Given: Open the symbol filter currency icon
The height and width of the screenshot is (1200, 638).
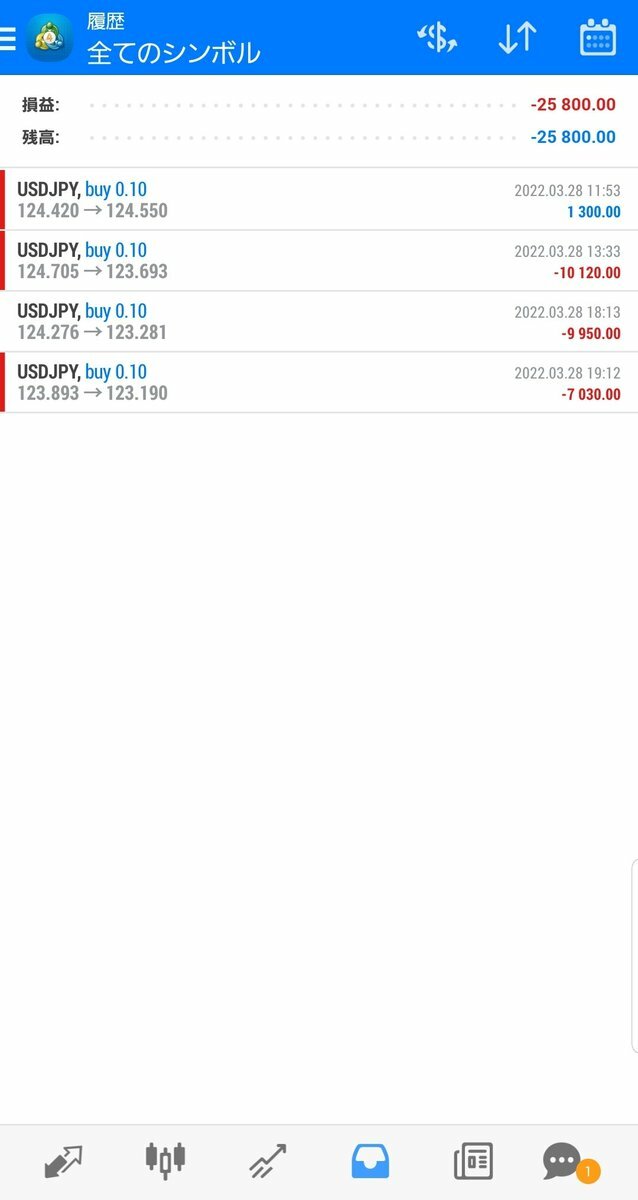Looking at the screenshot, I should [437, 38].
